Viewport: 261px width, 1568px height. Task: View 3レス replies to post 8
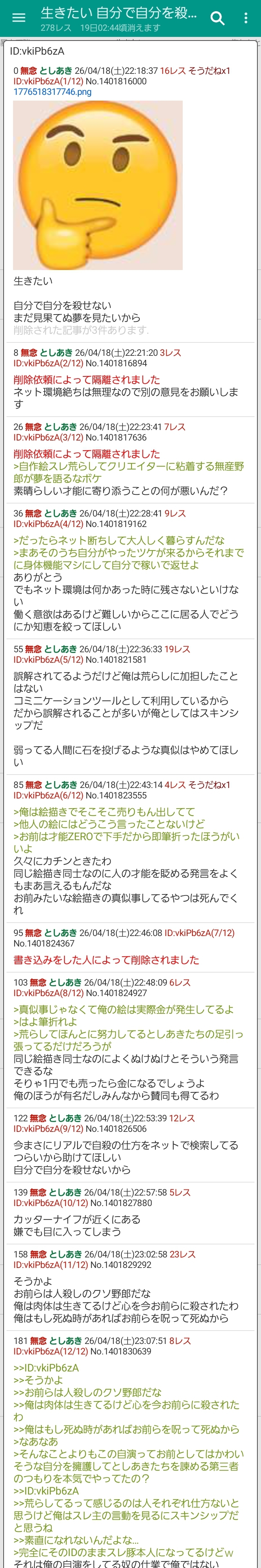[x=171, y=353]
